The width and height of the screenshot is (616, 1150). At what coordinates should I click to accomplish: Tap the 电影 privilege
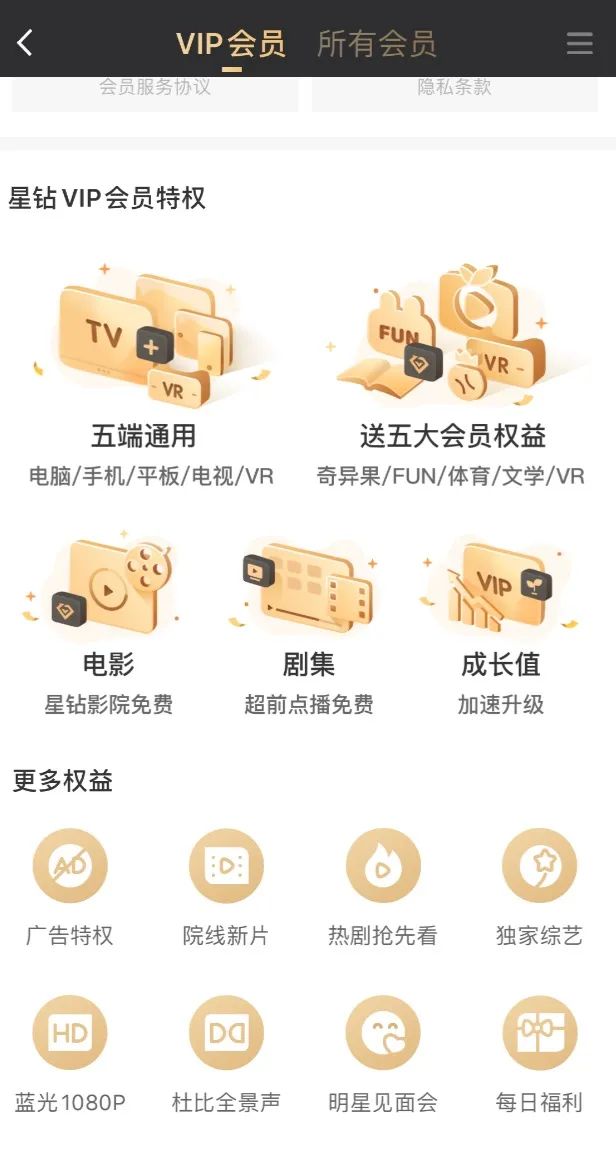[108, 625]
